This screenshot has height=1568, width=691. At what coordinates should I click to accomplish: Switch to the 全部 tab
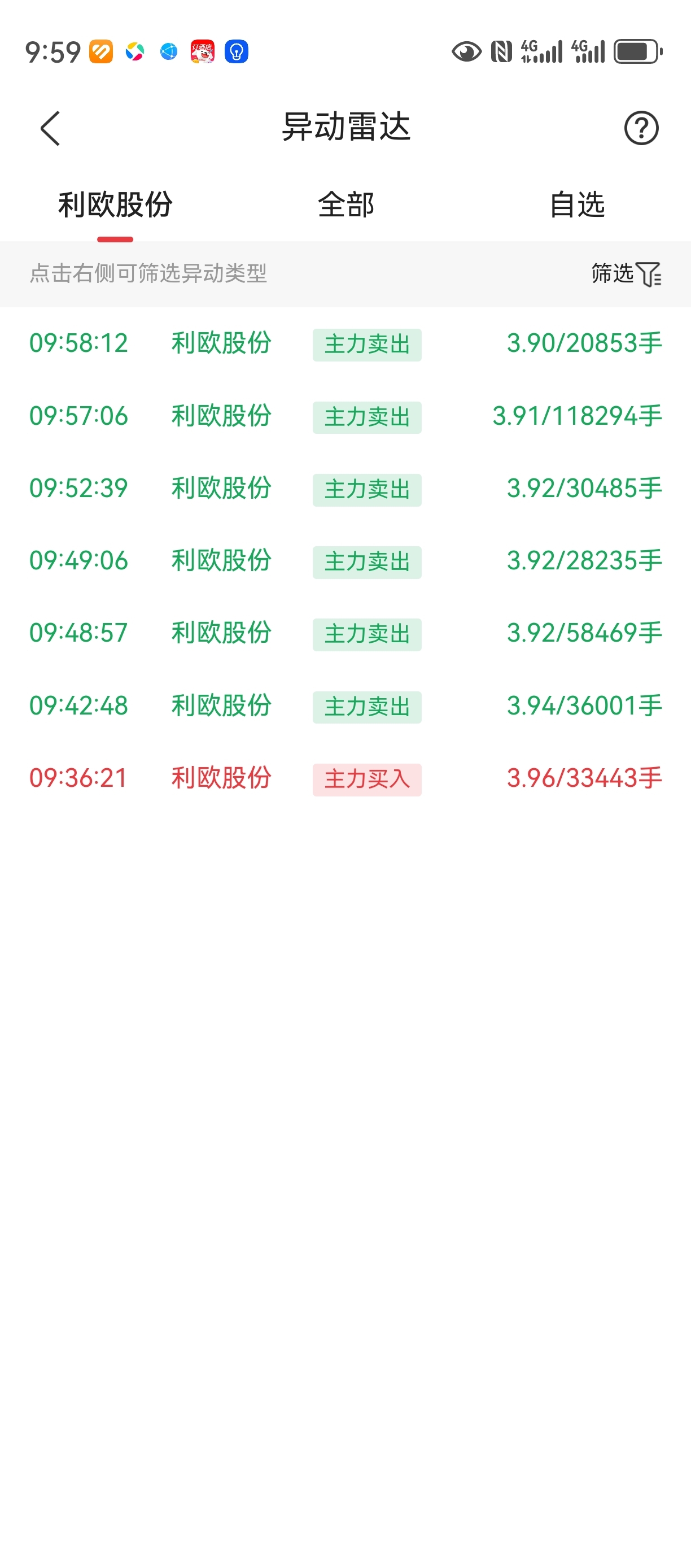pyautogui.click(x=345, y=204)
